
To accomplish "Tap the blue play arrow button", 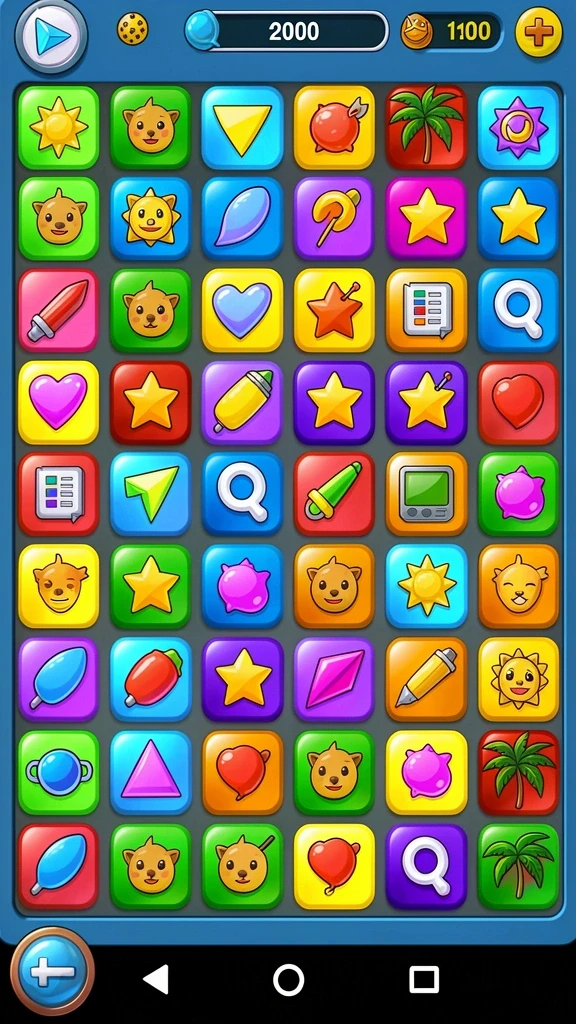I will 52,35.
